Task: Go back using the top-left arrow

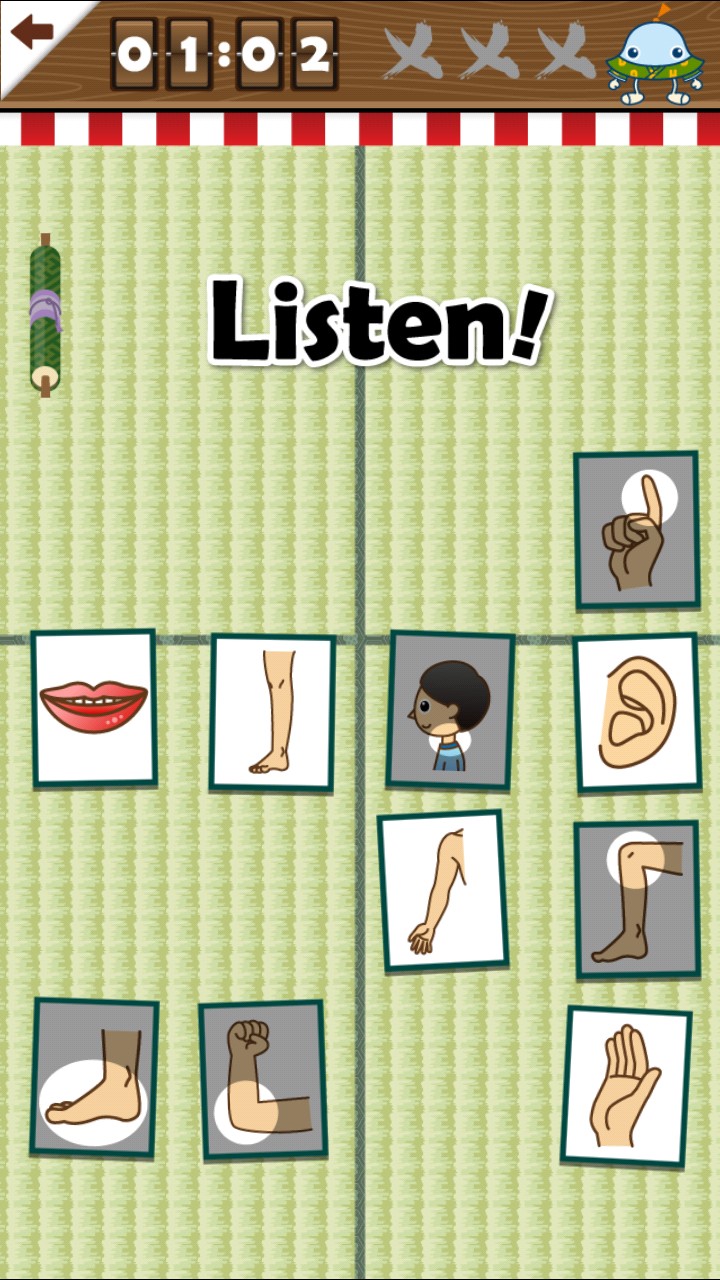Action: 32,32
